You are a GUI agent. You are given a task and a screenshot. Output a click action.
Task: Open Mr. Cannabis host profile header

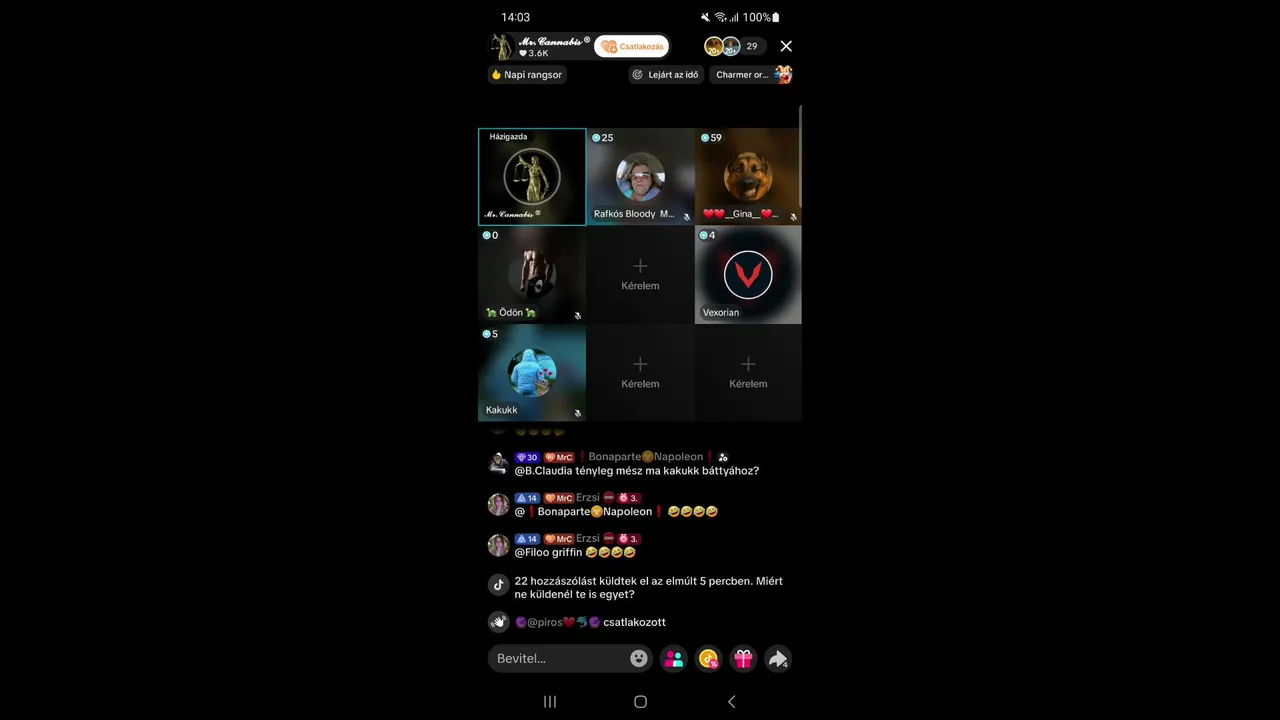540,46
